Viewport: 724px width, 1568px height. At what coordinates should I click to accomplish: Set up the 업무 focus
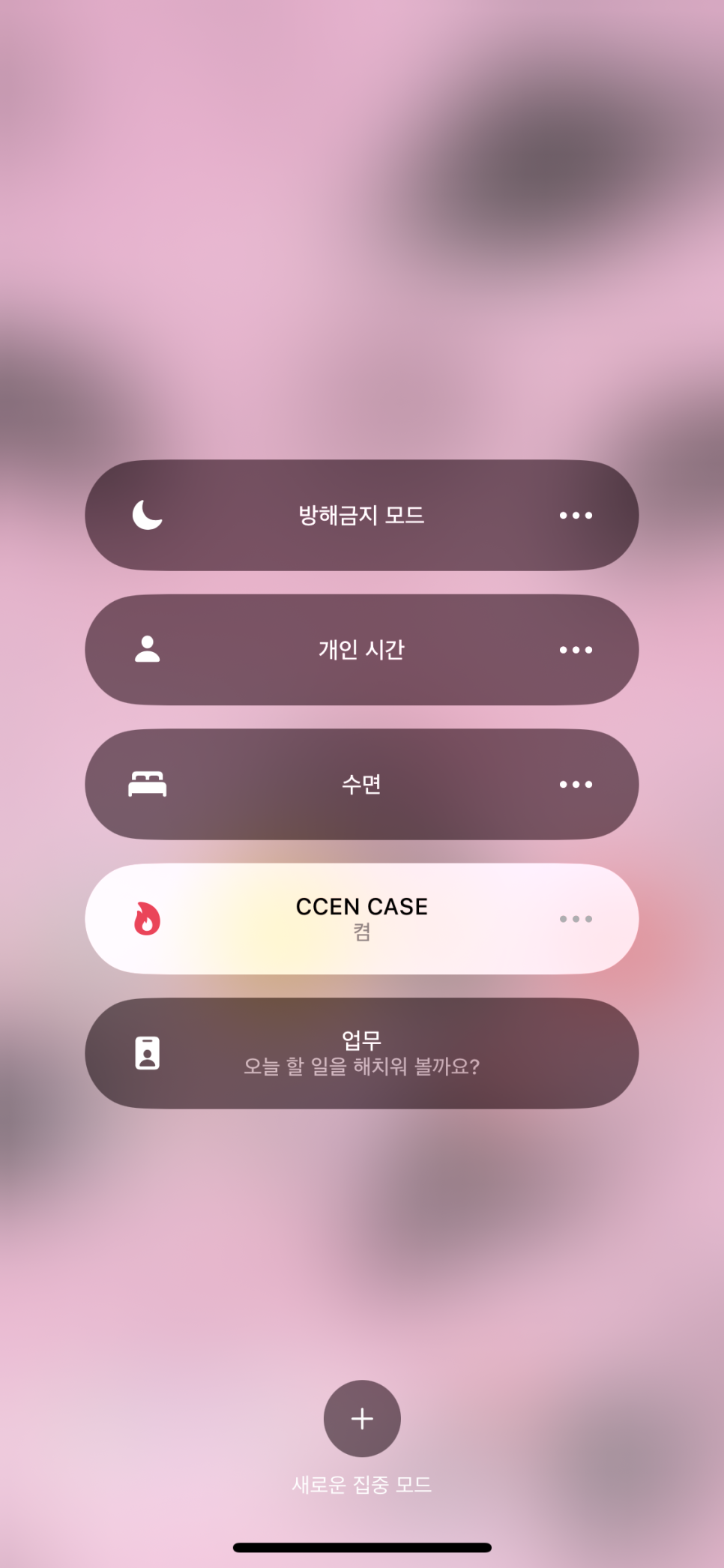click(361, 1053)
